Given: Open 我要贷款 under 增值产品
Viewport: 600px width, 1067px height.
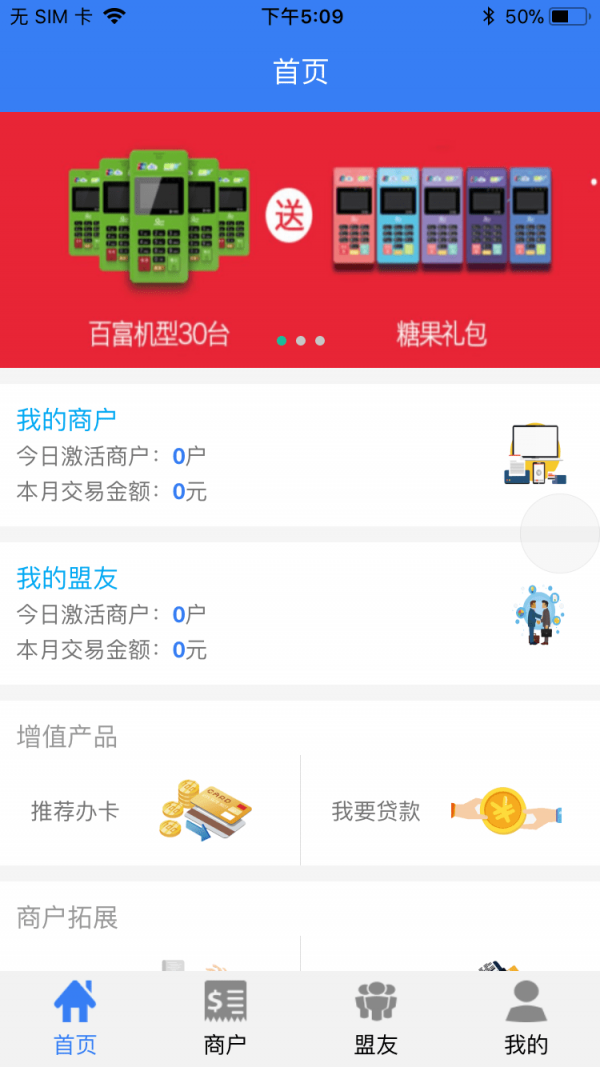Looking at the screenshot, I should [x=450, y=810].
